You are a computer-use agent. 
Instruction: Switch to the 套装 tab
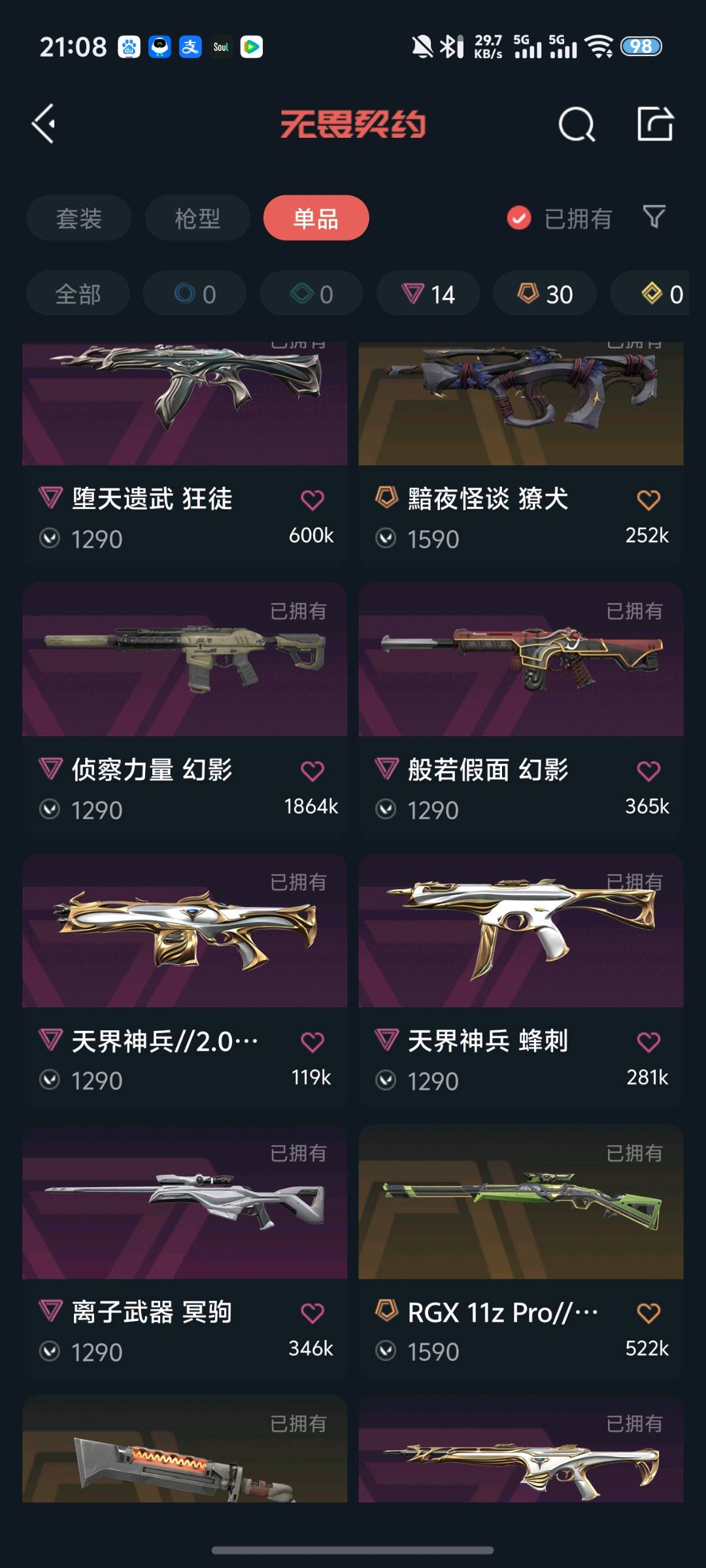(x=78, y=218)
